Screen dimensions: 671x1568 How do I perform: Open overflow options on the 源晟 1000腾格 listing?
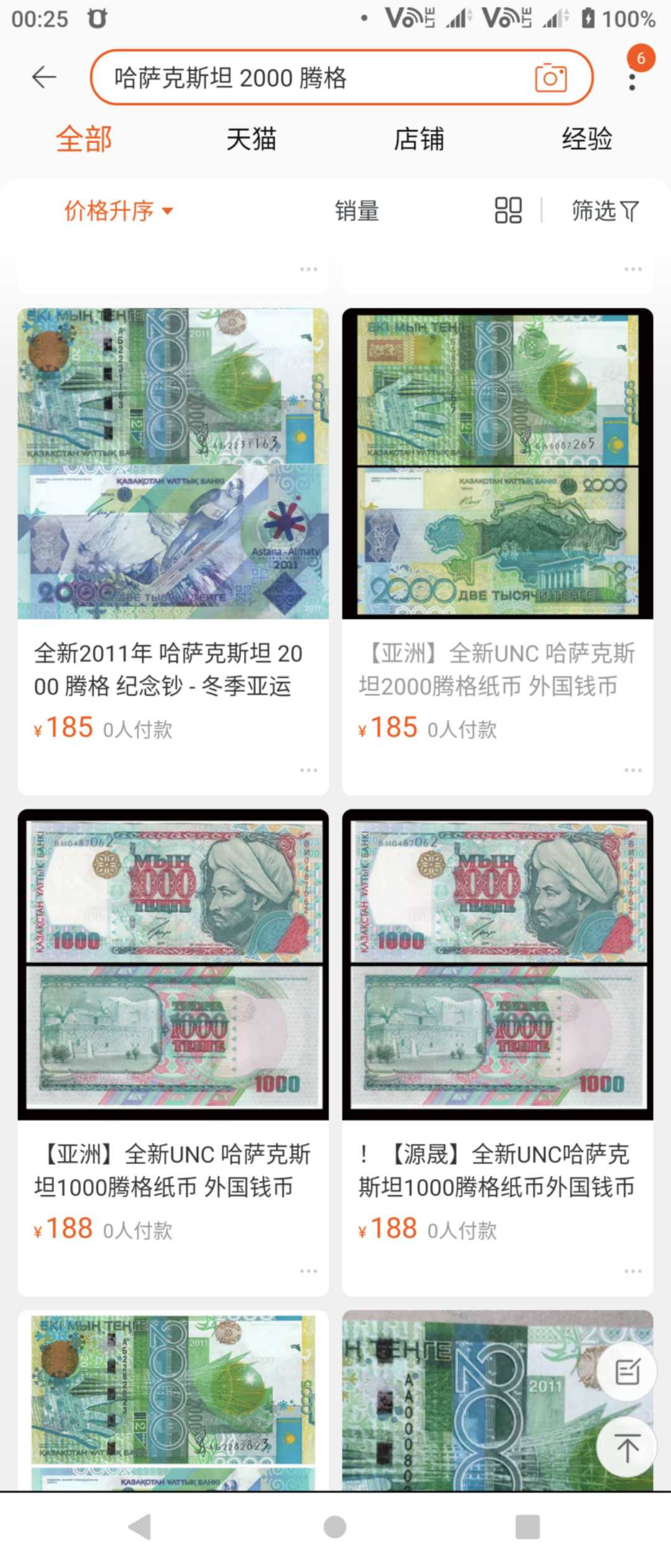pos(632,1269)
